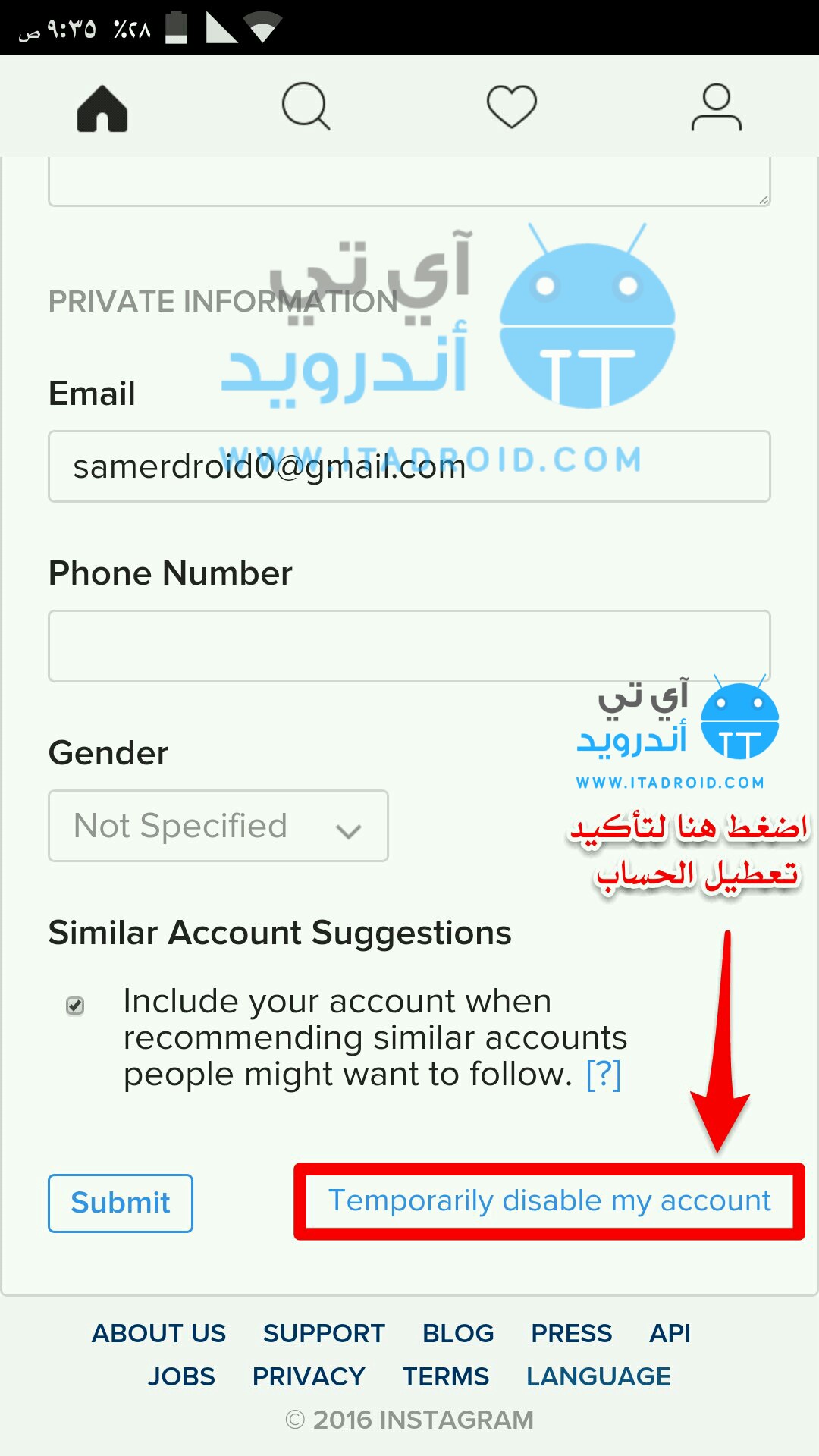Open the [?] help link
819x1456 pixels.
click(x=604, y=1074)
